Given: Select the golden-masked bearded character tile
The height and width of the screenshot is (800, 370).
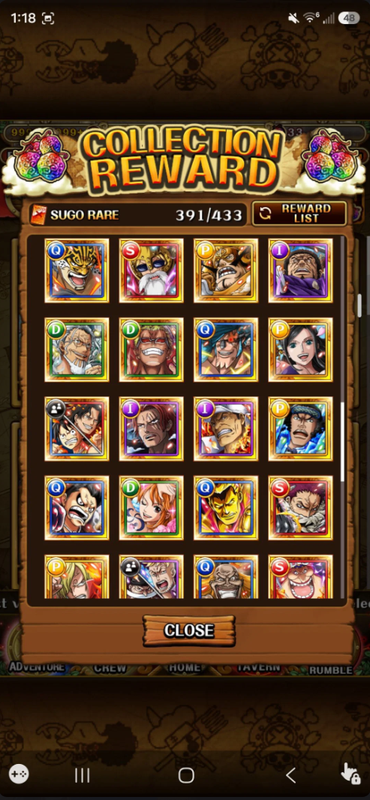Looking at the screenshot, I should coord(151,270).
